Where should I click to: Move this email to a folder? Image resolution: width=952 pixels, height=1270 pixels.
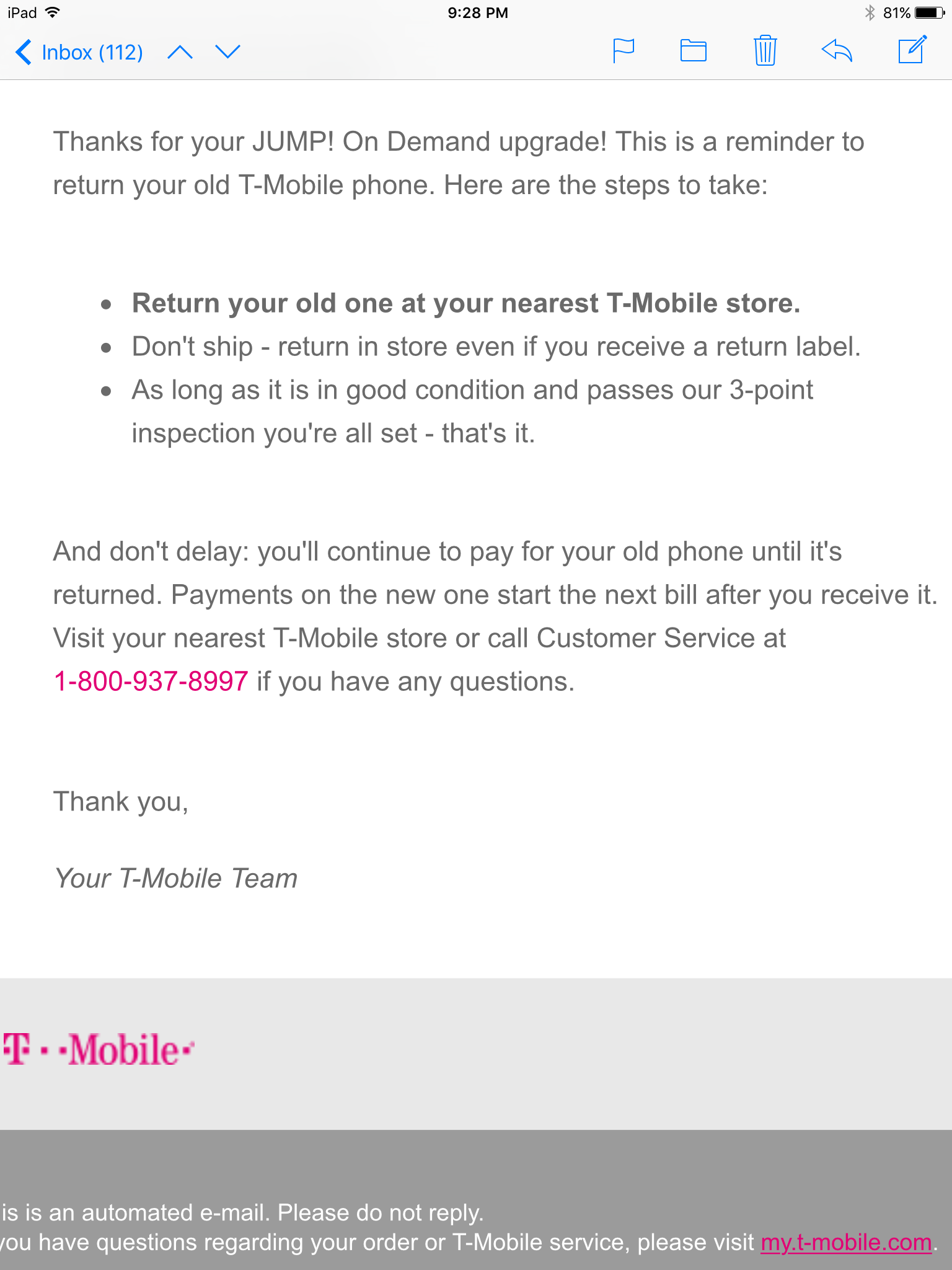(694, 51)
